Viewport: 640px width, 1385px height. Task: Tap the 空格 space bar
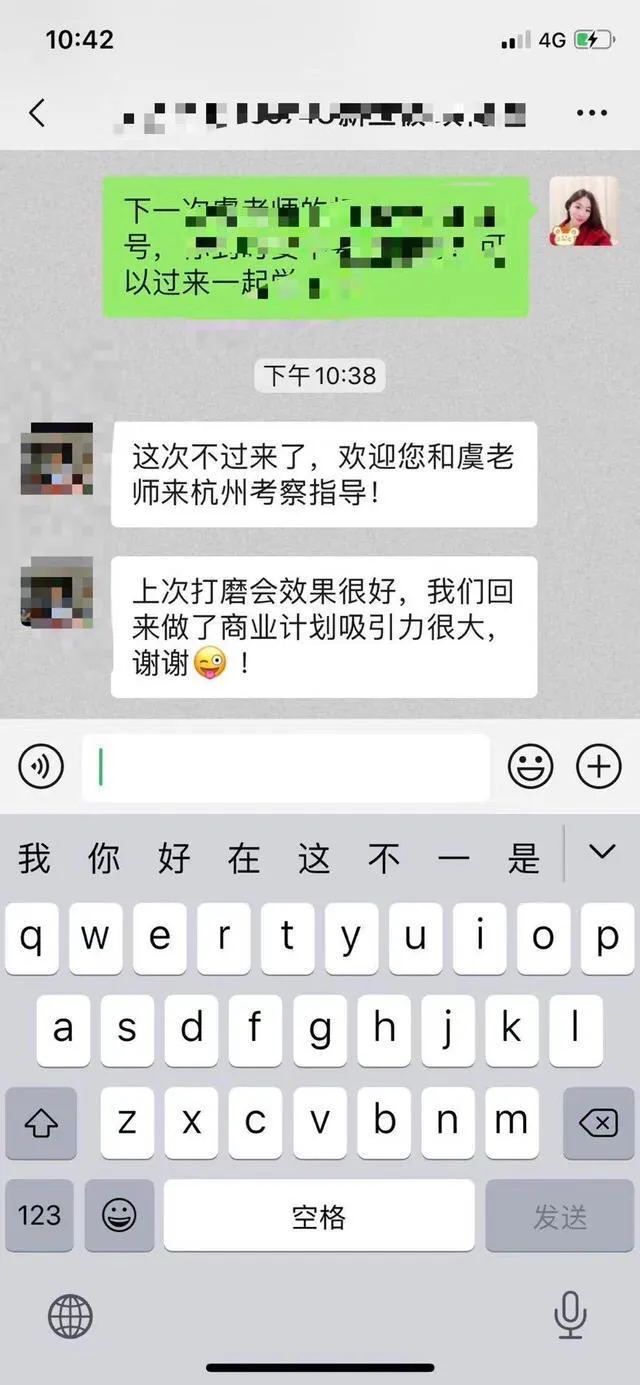(319, 1216)
